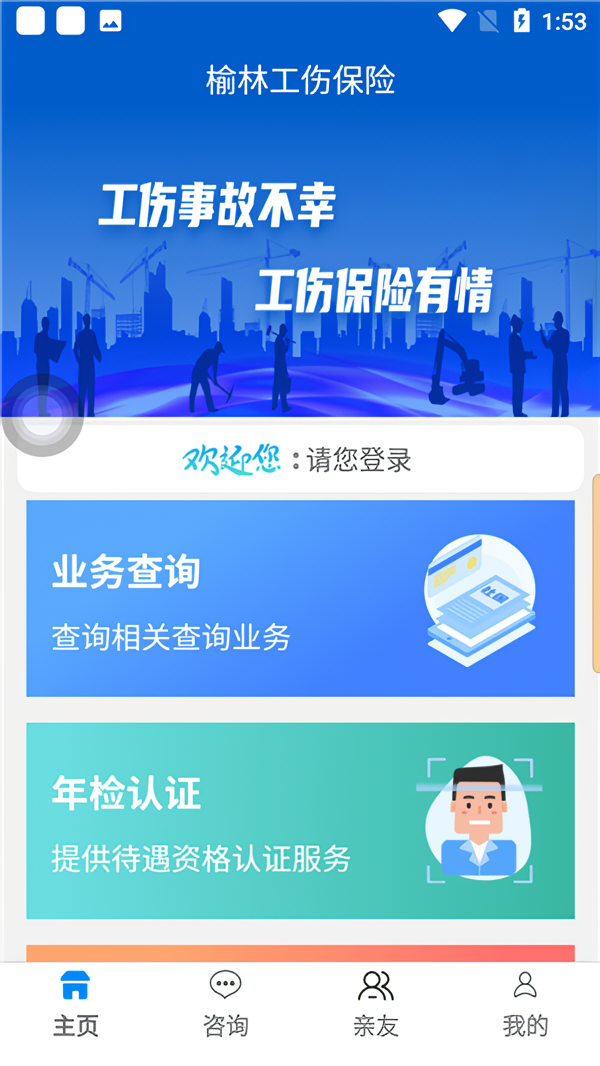This screenshot has width=600, height=1066.
Task: Select the 主页 tab
Action: coord(75,1003)
